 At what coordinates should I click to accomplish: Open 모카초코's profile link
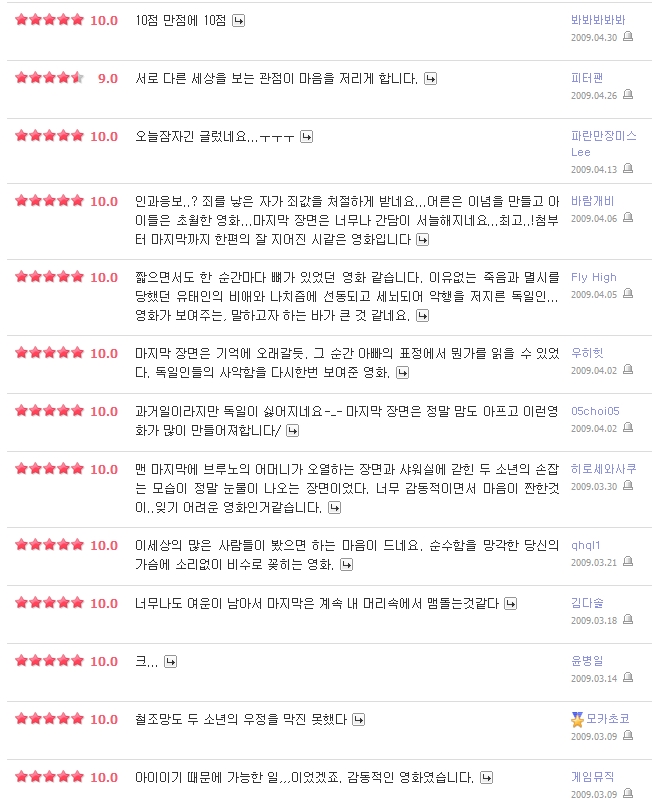[606, 719]
